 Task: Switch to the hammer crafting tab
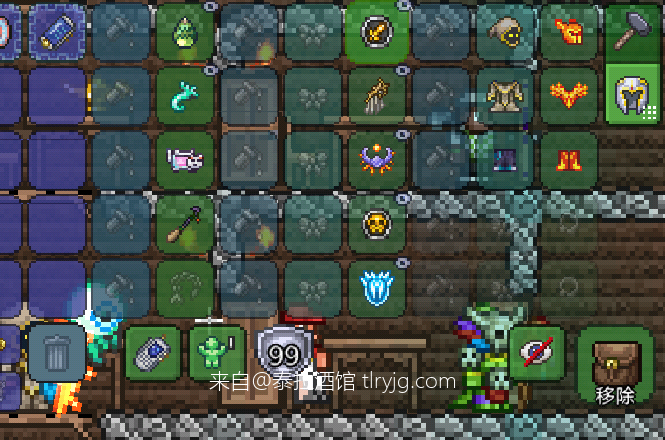633,32
